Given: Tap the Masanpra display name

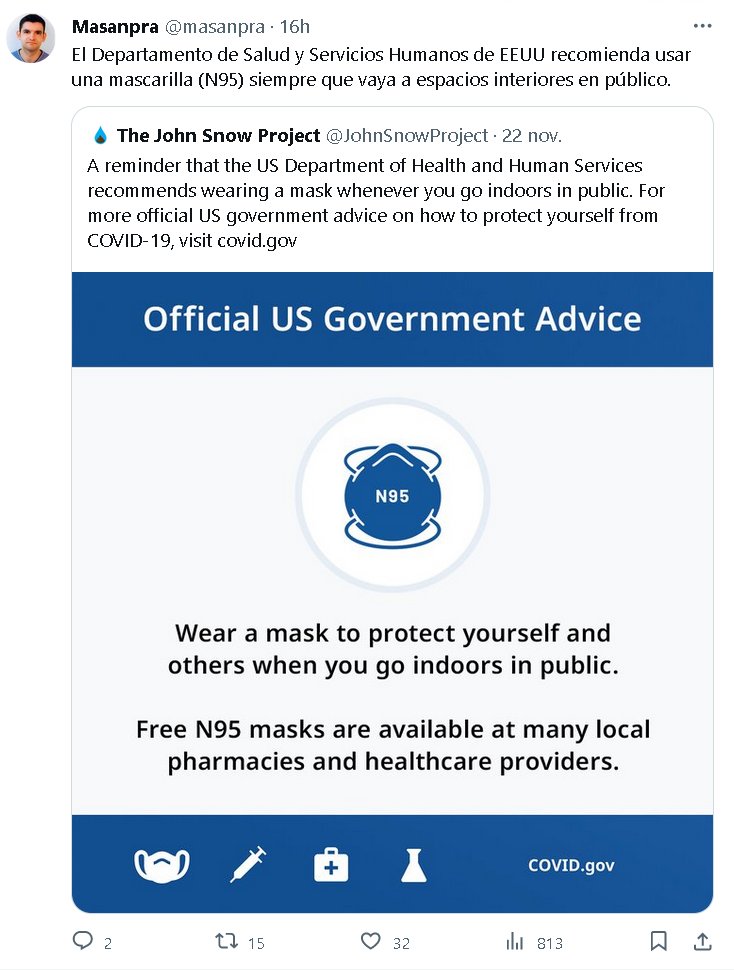Looking at the screenshot, I should click(115, 26).
